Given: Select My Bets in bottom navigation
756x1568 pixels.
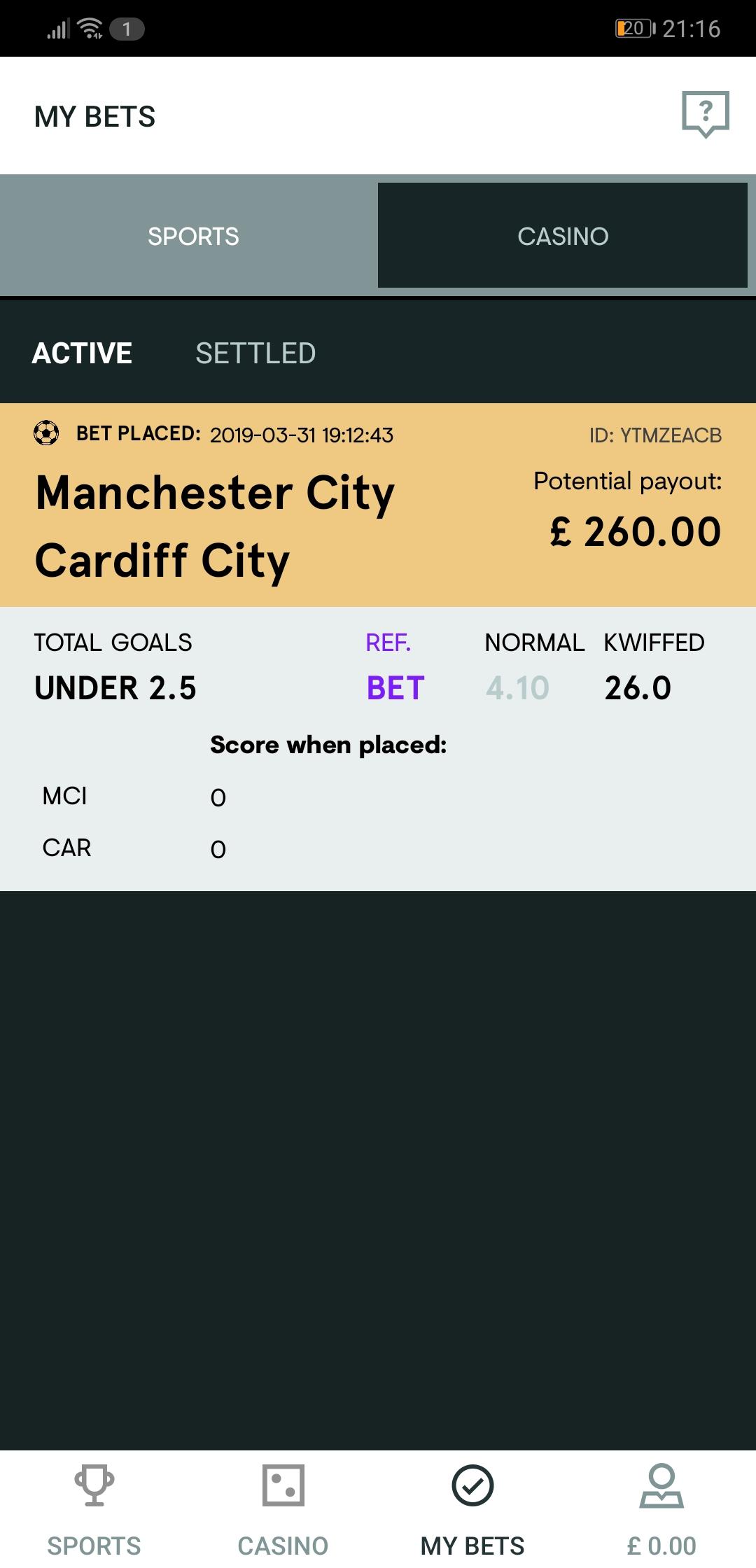Looking at the screenshot, I should 472,1508.
